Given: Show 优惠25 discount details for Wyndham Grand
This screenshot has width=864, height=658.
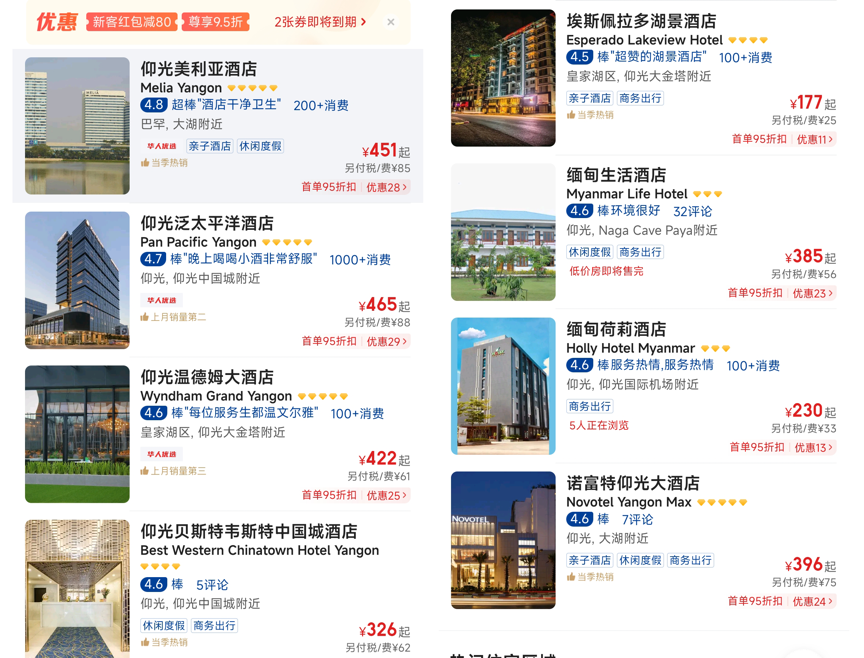Looking at the screenshot, I should pos(386,495).
